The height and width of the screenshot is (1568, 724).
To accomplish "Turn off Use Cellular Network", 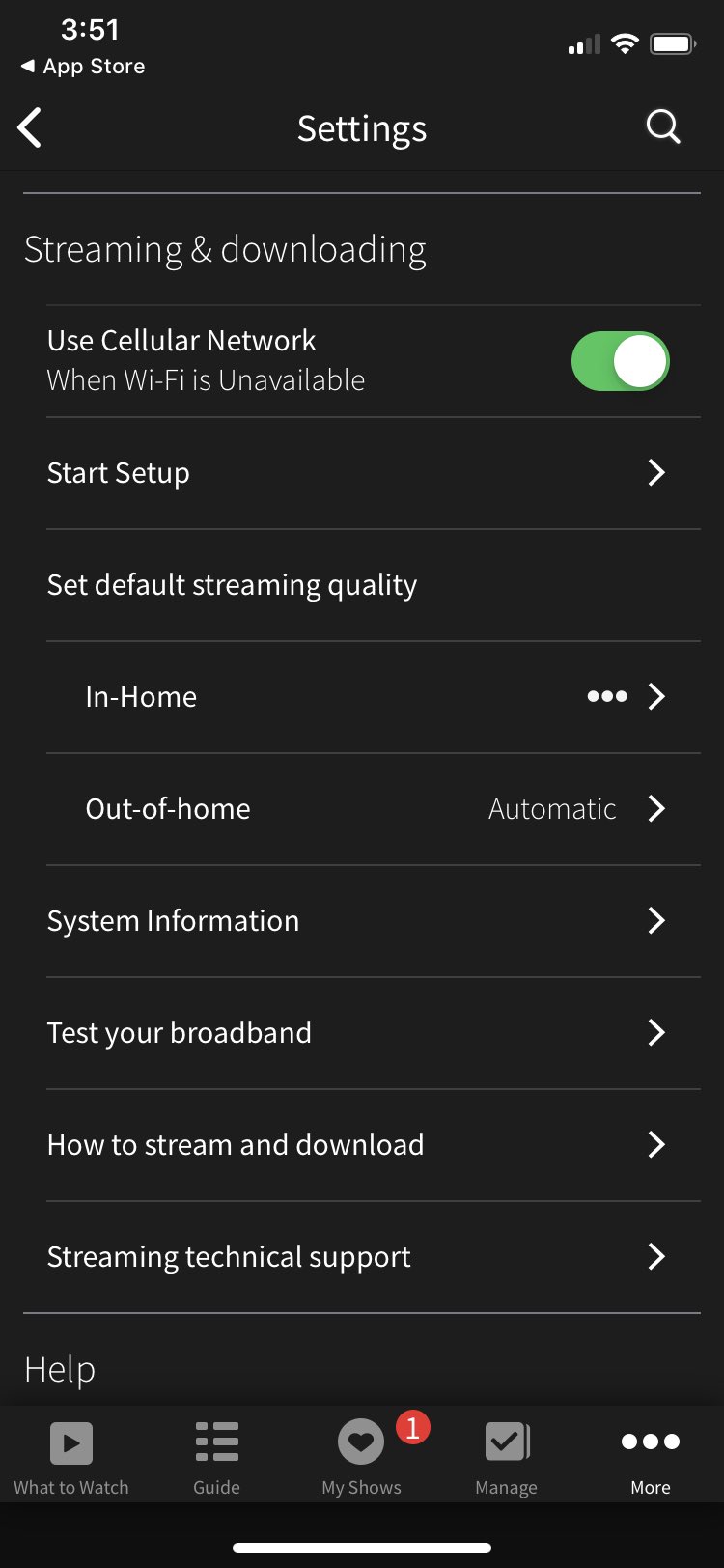I will pos(620,362).
